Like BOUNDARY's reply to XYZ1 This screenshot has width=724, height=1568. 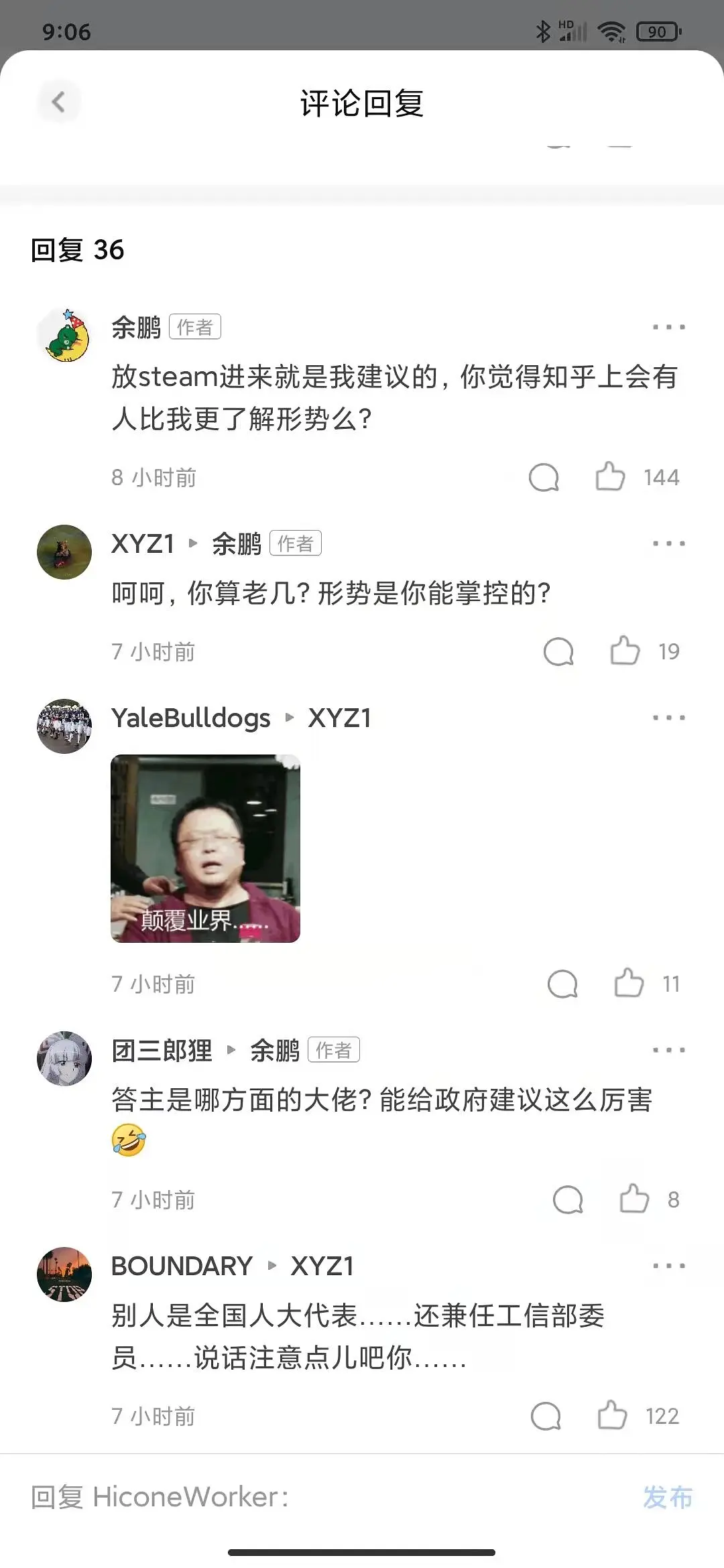tap(612, 1415)
